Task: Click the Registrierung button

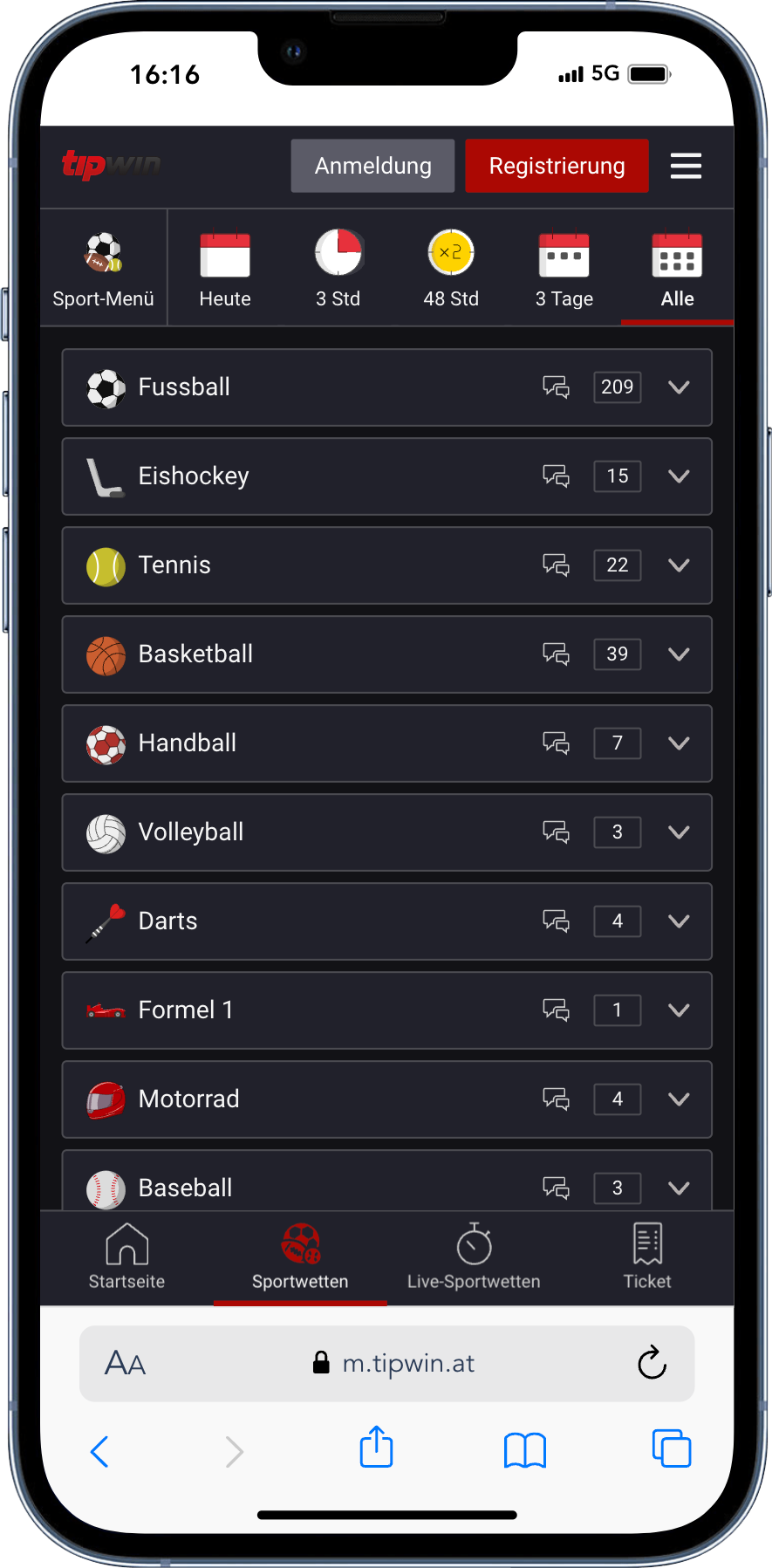Action: click(557, 165)
